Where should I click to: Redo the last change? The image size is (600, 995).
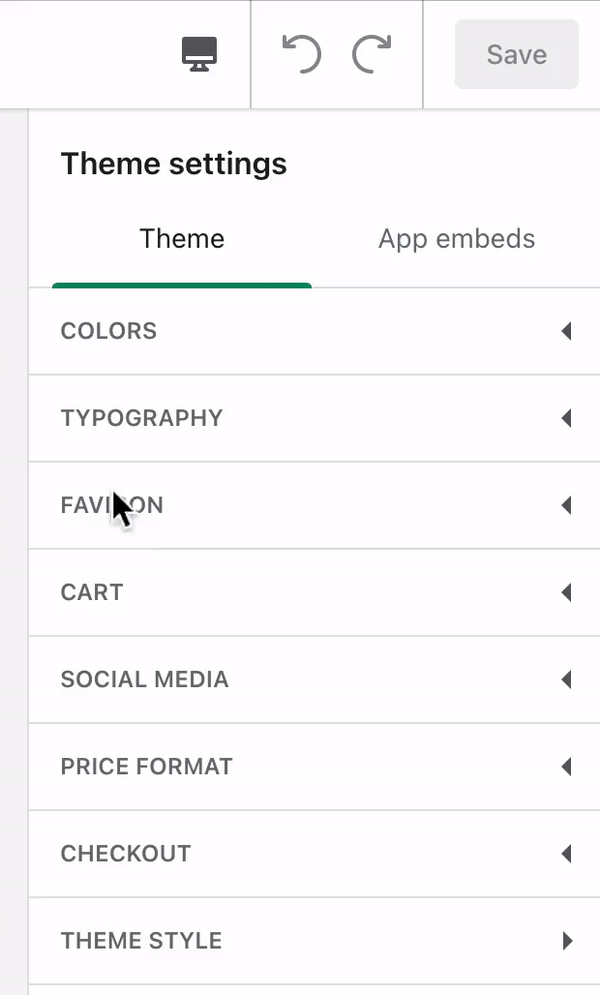point(372,54)
